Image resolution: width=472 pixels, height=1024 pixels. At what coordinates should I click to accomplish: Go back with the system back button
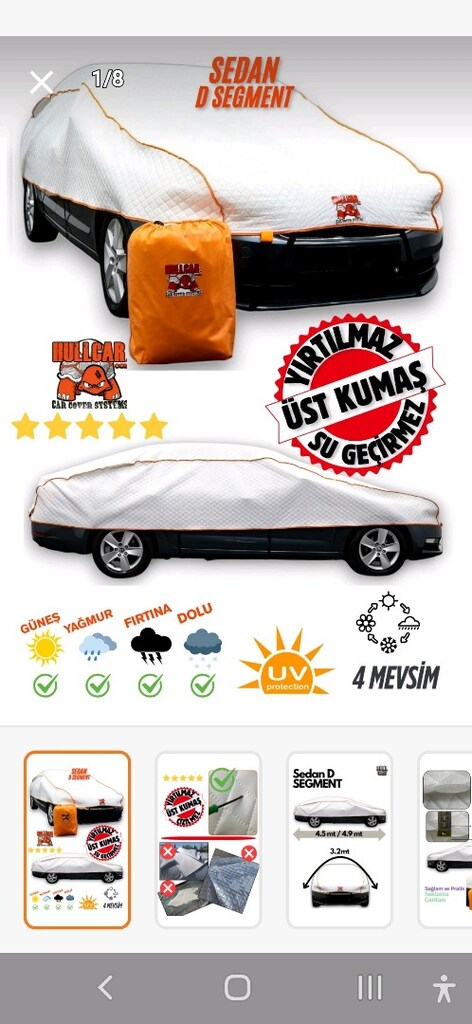(x=106, y=987)
